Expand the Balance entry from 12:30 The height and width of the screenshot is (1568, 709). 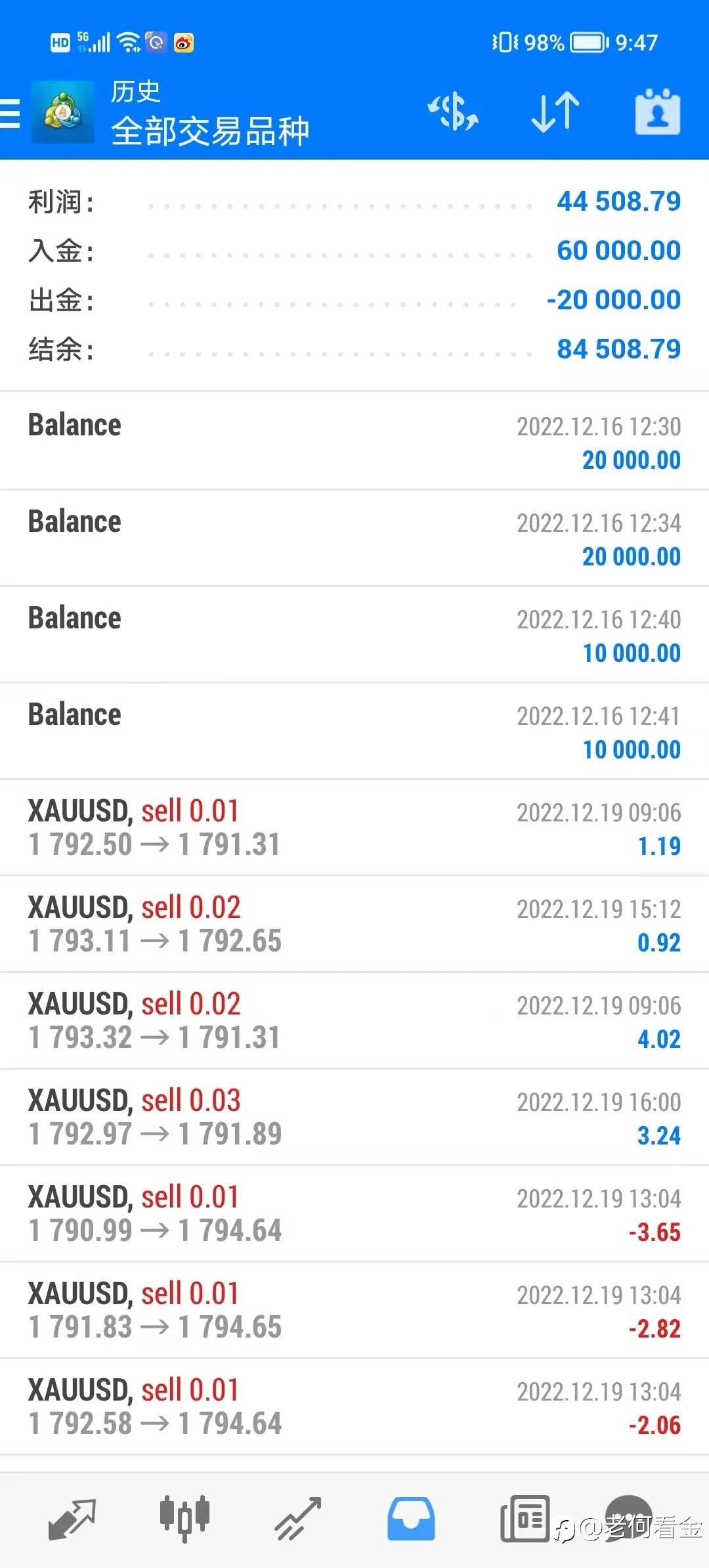(354, 441)
